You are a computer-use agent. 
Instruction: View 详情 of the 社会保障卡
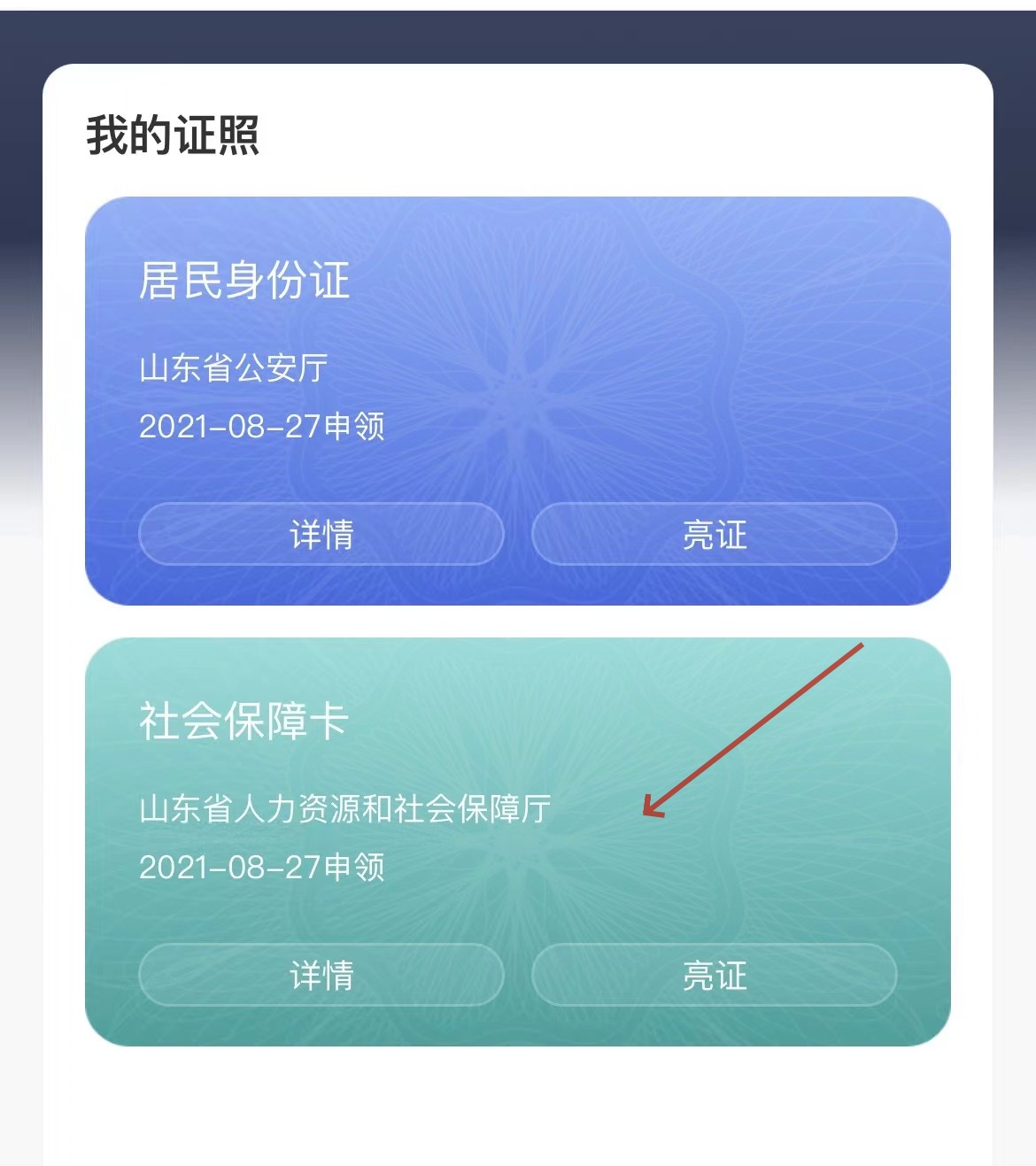(x=321, y=975)
